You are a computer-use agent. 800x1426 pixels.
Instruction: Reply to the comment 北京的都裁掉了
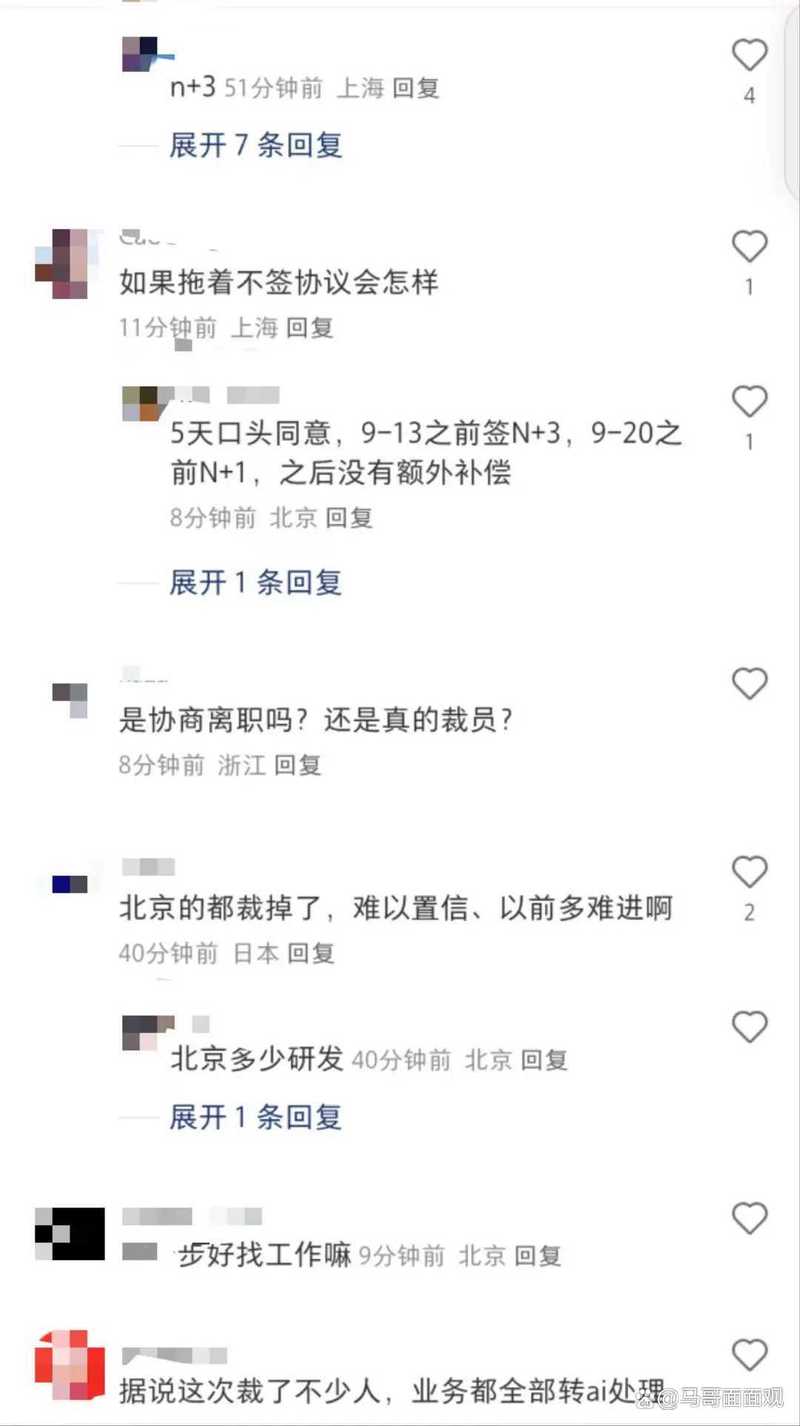point(310,954)
